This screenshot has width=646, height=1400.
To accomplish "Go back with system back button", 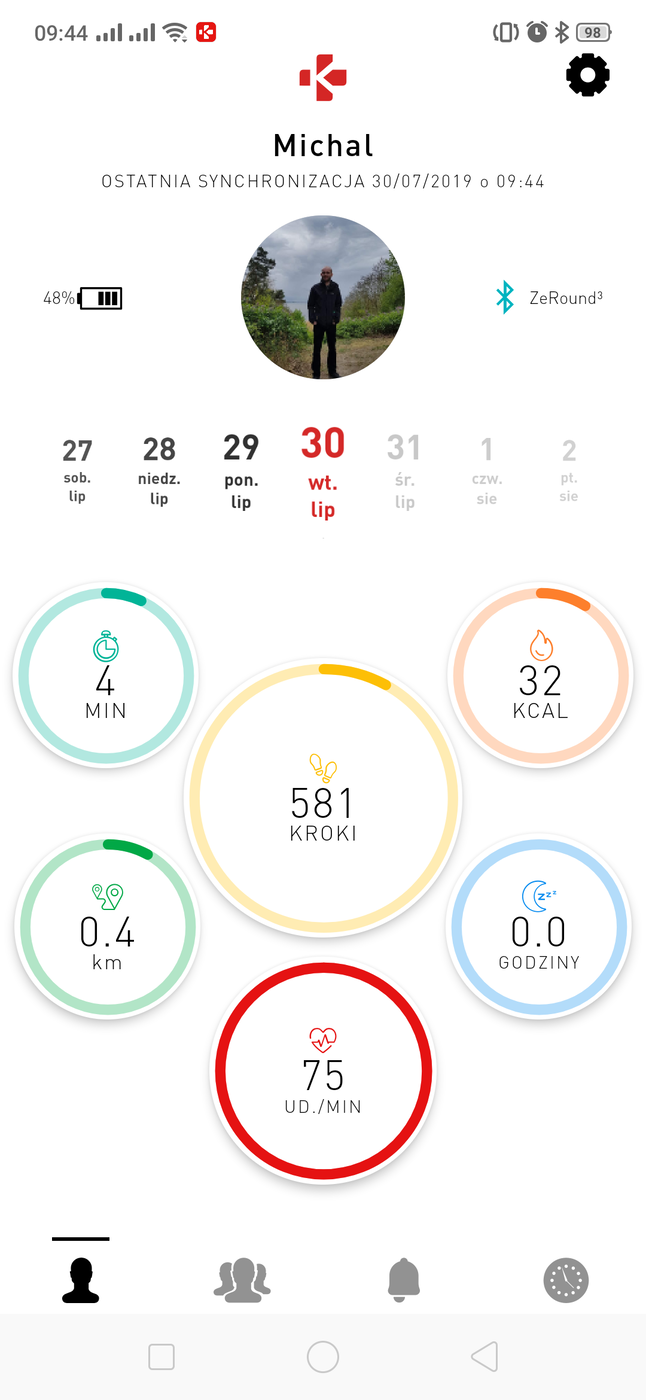I will pyautogui.click(x=484, y=1357).
